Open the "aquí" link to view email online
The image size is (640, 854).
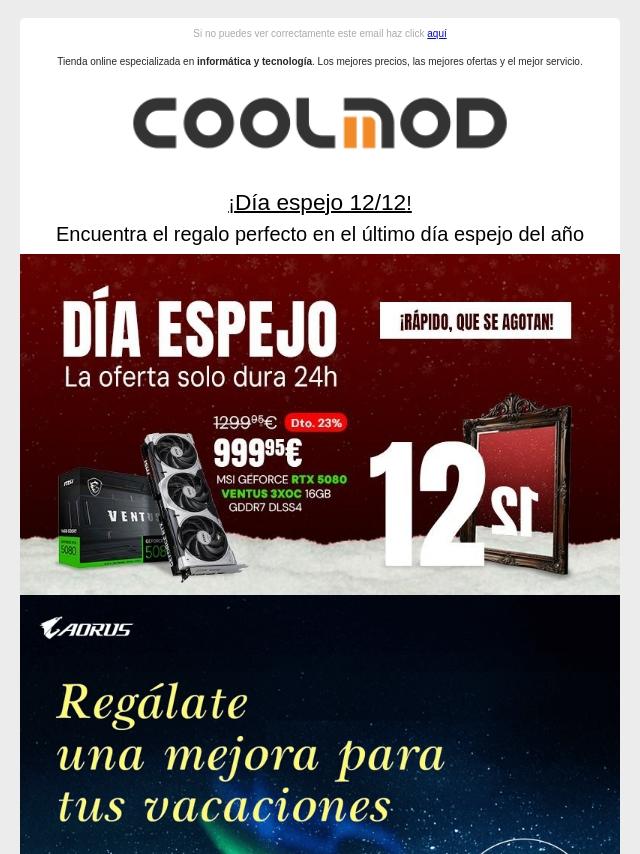click(436, 34)
